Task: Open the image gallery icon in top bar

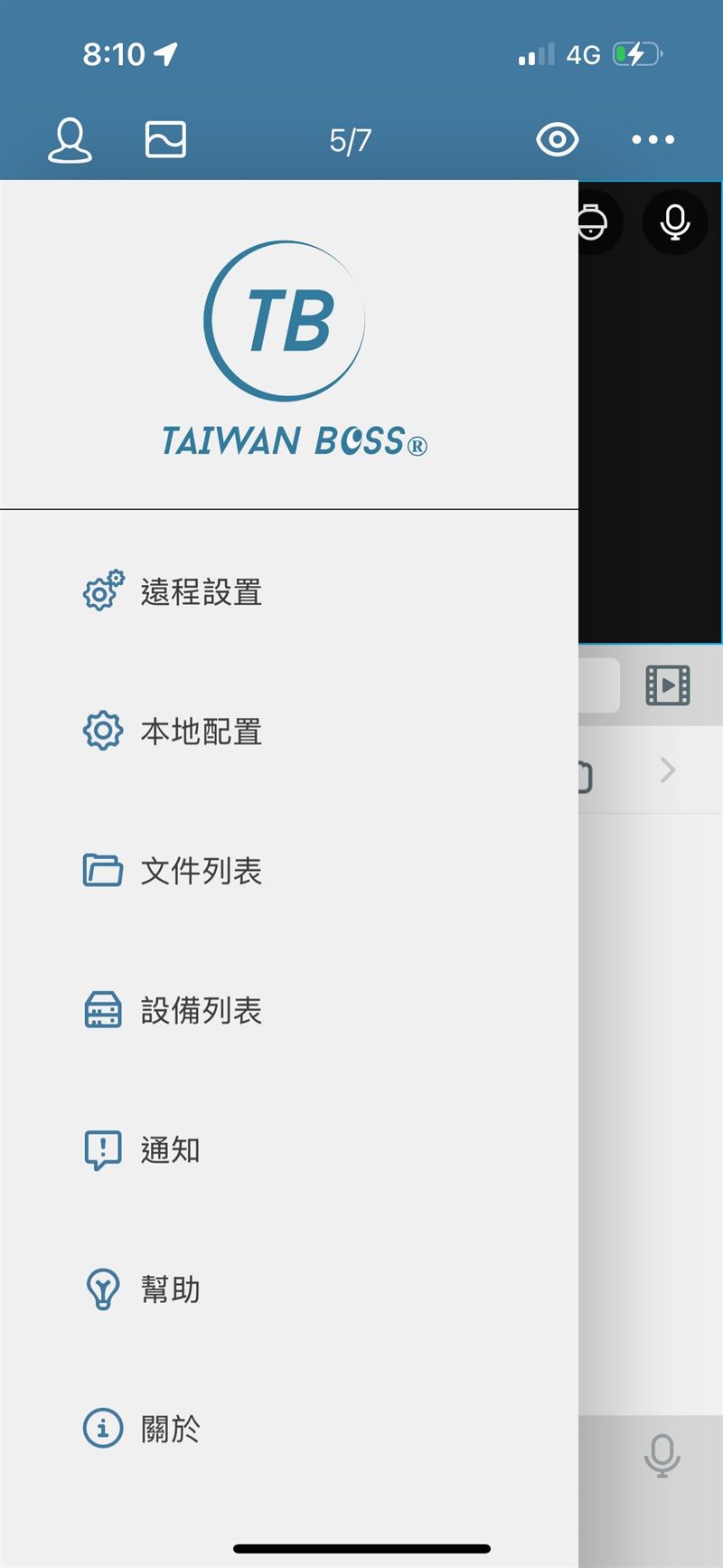Action: (x=165, y=140)
